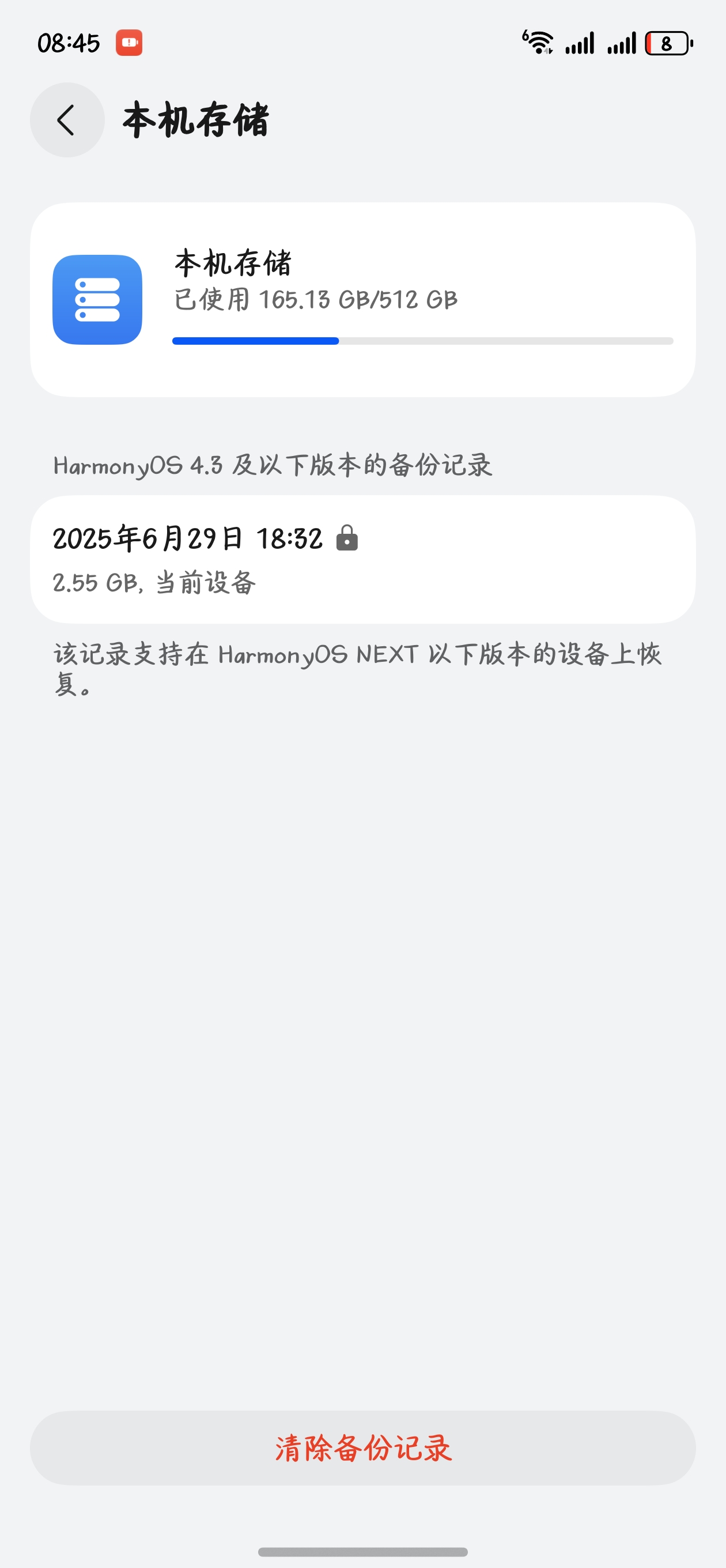The image size is (726, 1568).
Task: Tap the lock icon on the backup record
Action: click(x=347, y=538)
